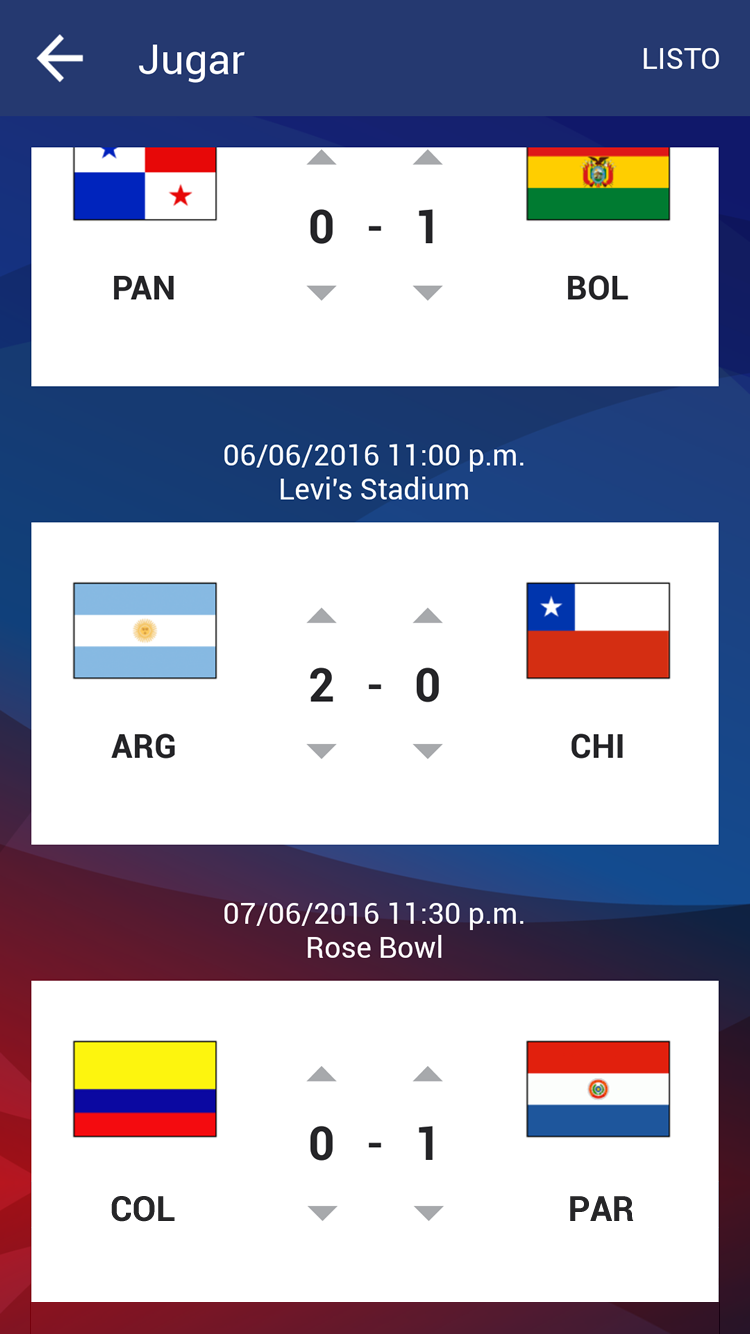Add a goal for Chile
The image size is (750, 1334).
click(427, 616)
